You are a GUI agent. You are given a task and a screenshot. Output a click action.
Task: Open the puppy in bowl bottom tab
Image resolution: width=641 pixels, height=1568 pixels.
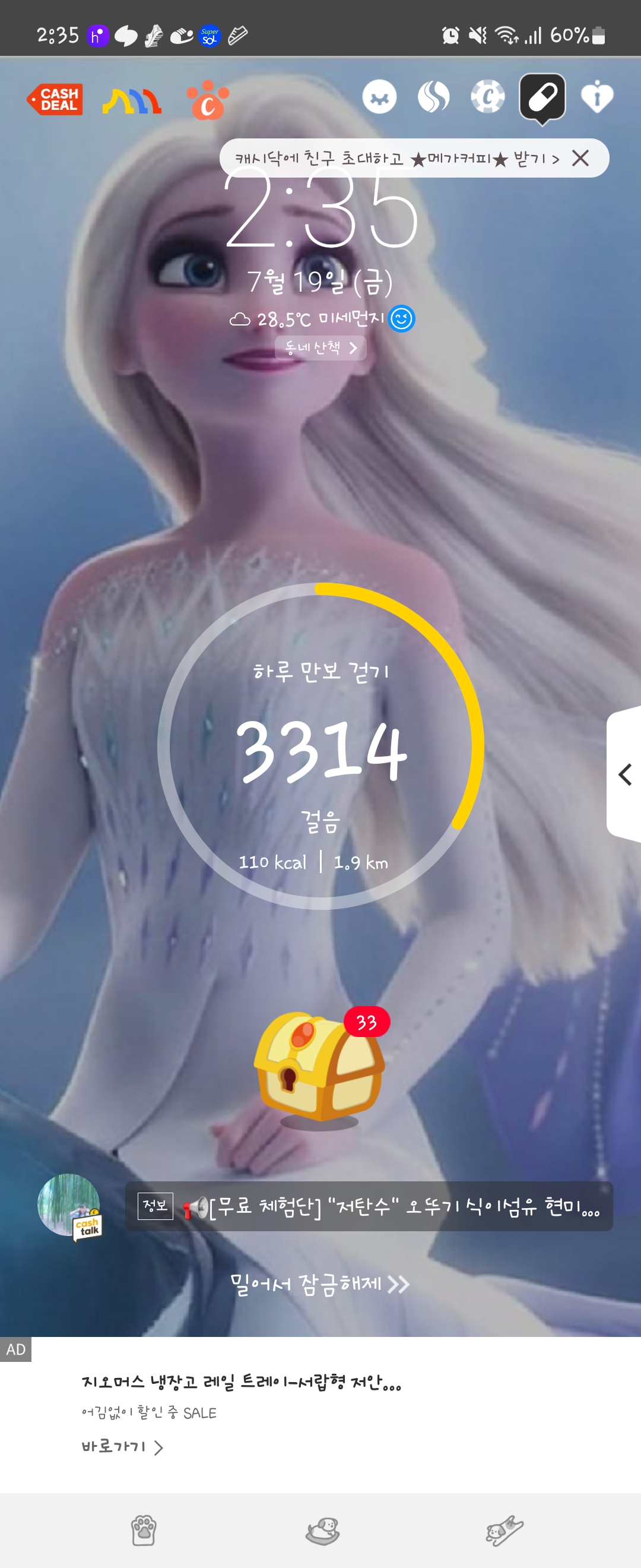322,1530
